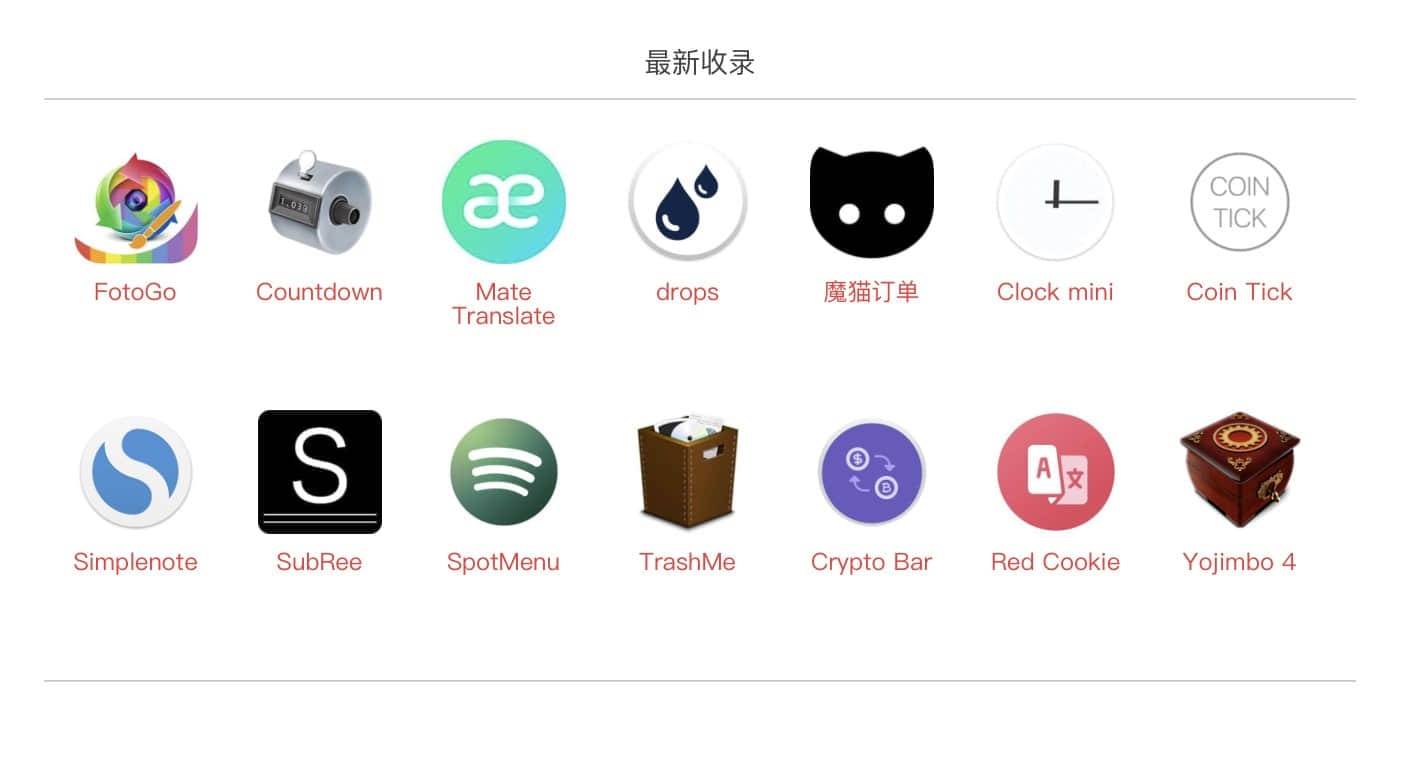Image resolution: width=1410 pixels, height=762 pixels.
Task: Open the TrashMe app page
Action: coord(687,472)
